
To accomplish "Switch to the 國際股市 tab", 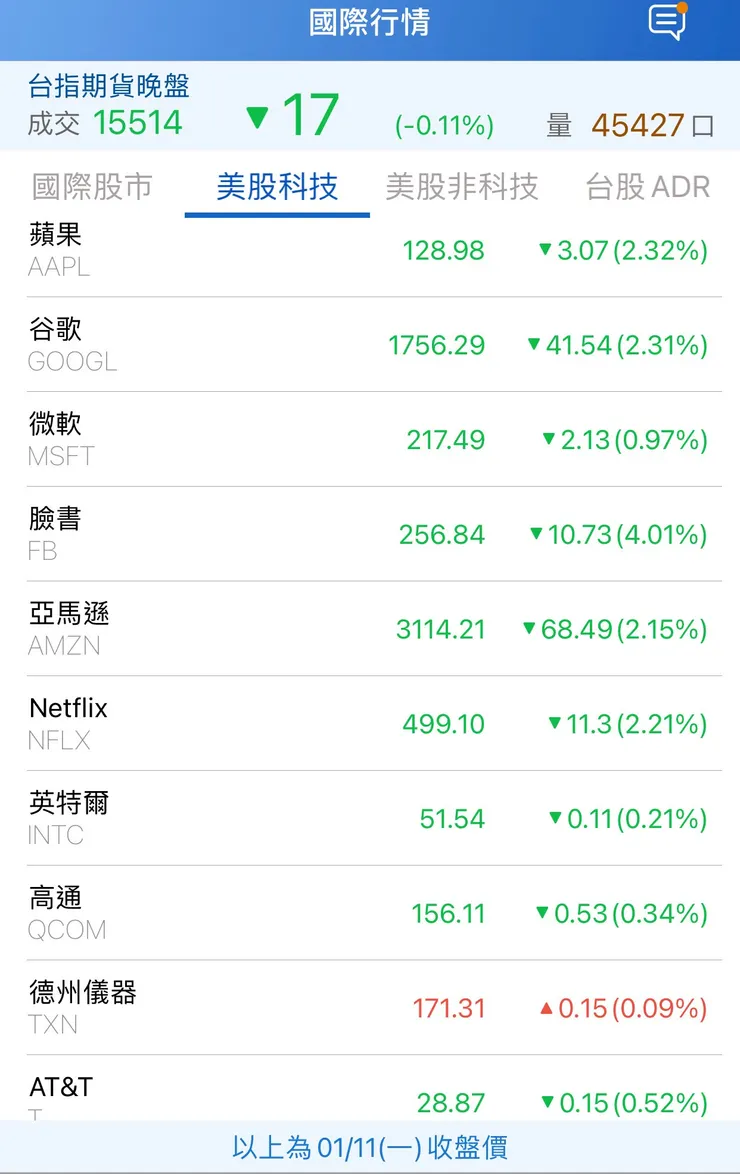I will pos(92,186).
